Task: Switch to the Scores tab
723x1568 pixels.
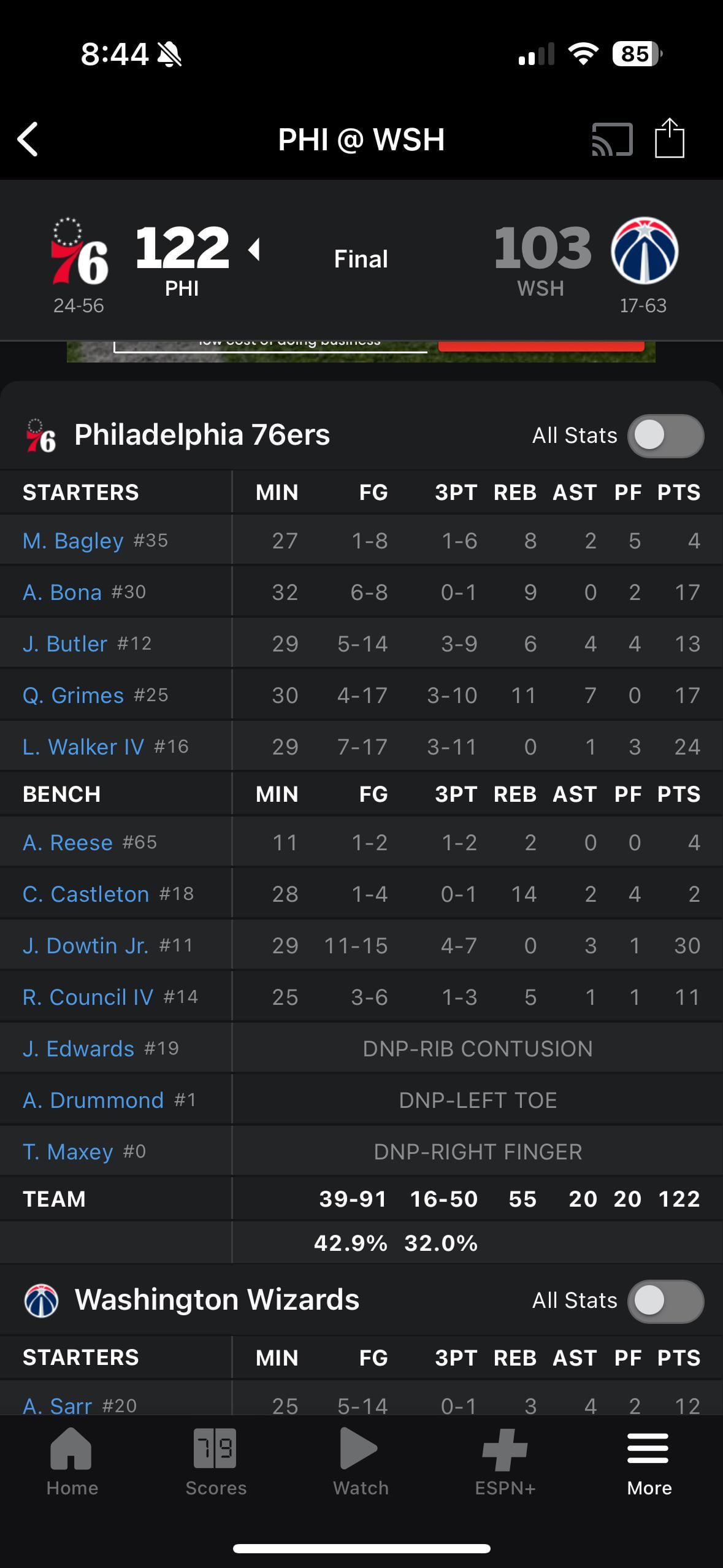Action: click(216, 1461)
